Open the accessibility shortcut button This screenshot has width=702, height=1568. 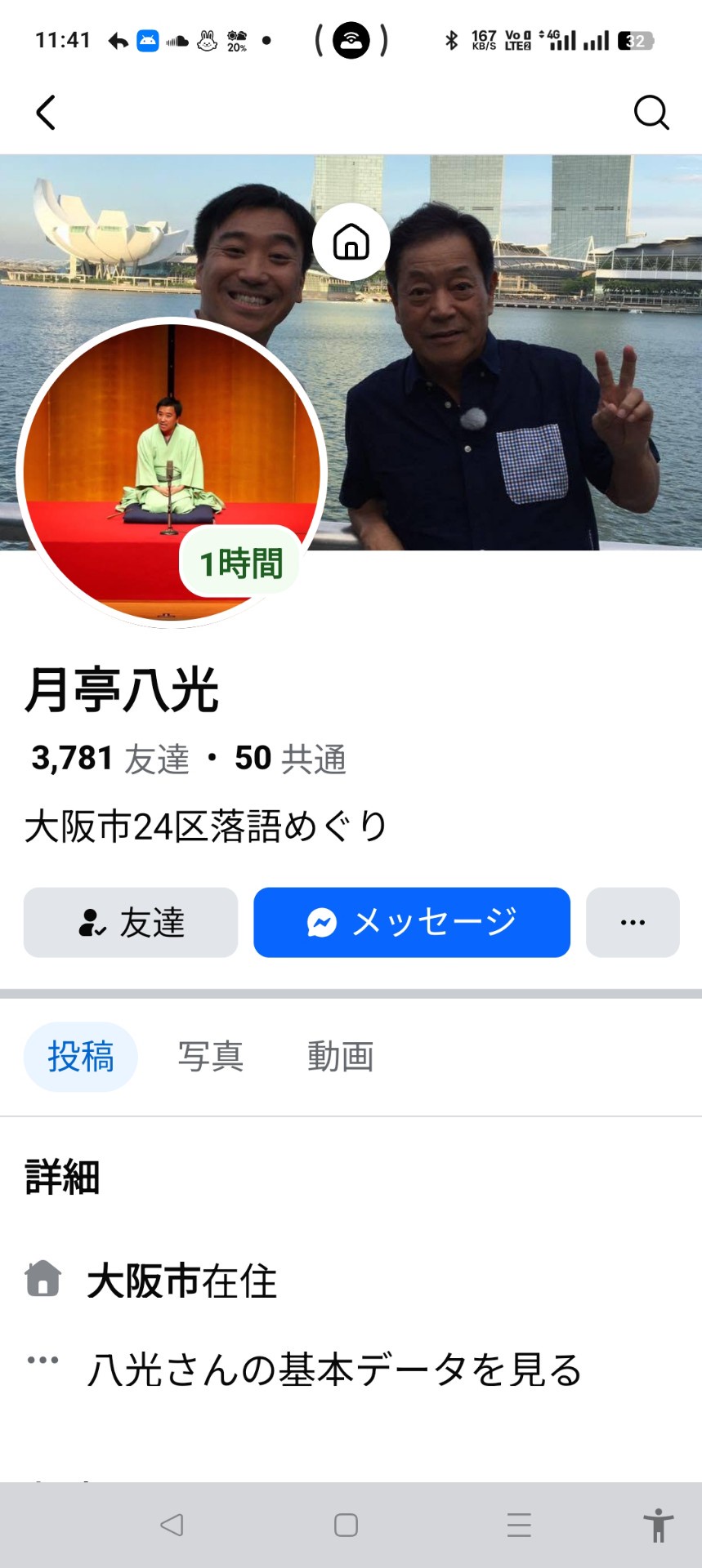click(x=658, y=1525)
